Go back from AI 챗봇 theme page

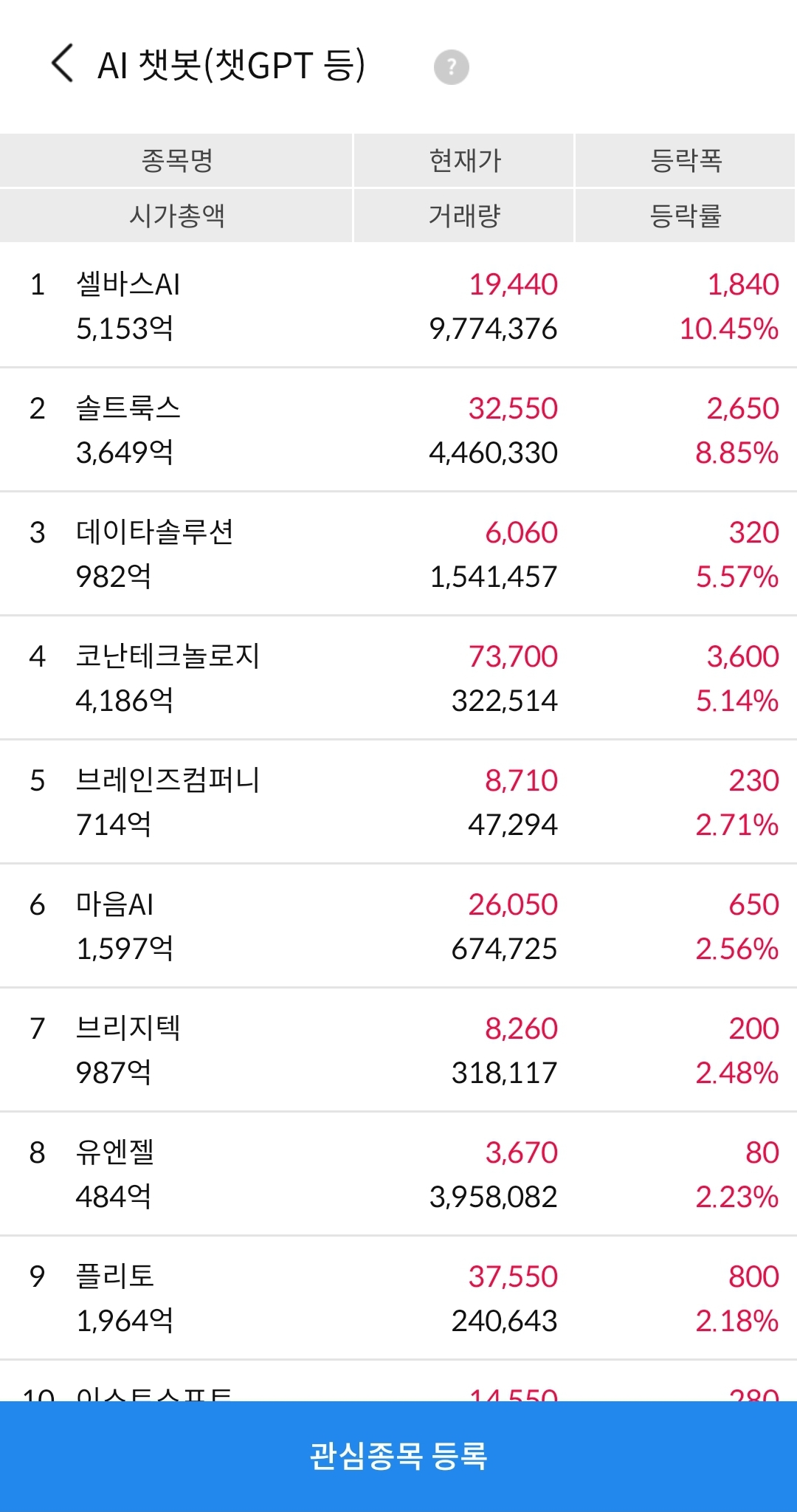coord(63,63)
